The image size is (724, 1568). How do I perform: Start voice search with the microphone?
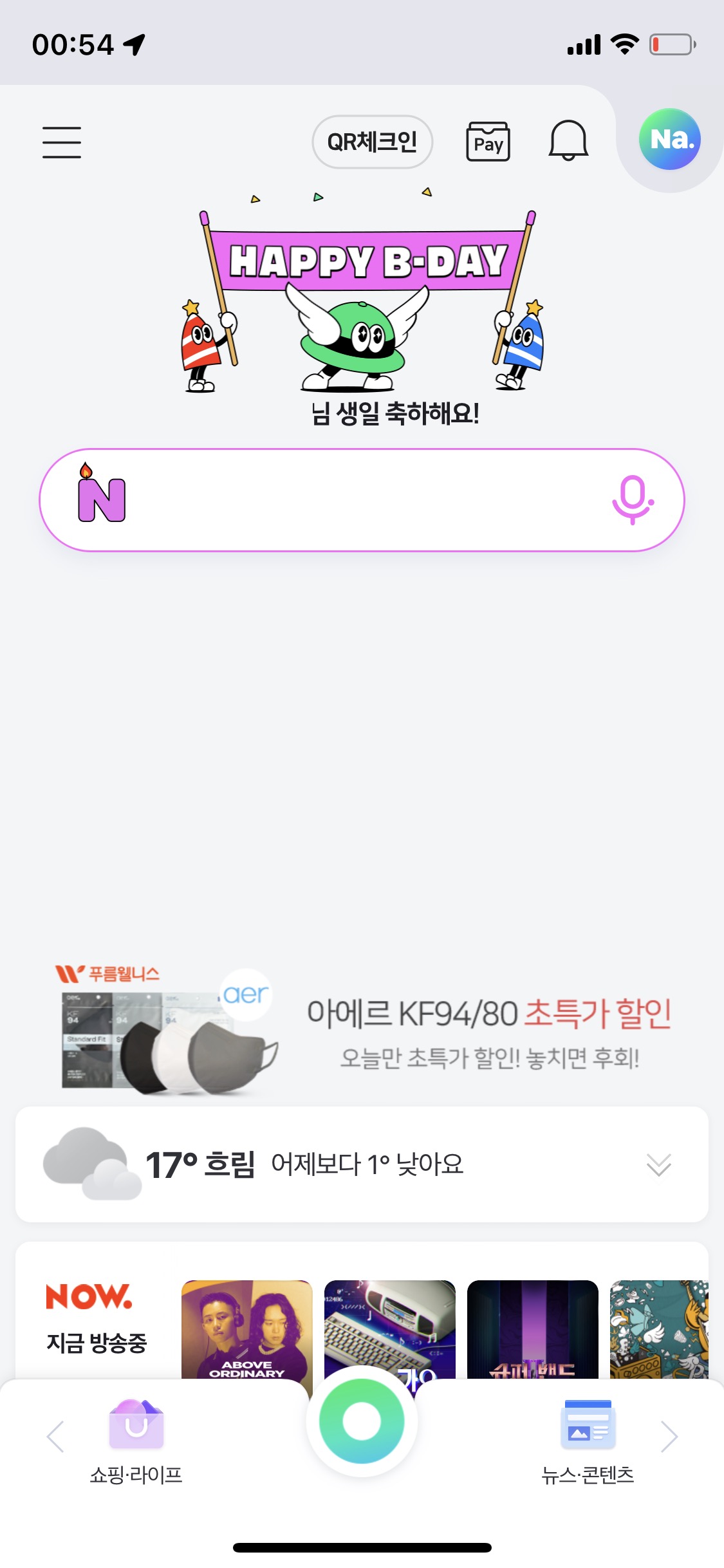[x=632, y=500]
